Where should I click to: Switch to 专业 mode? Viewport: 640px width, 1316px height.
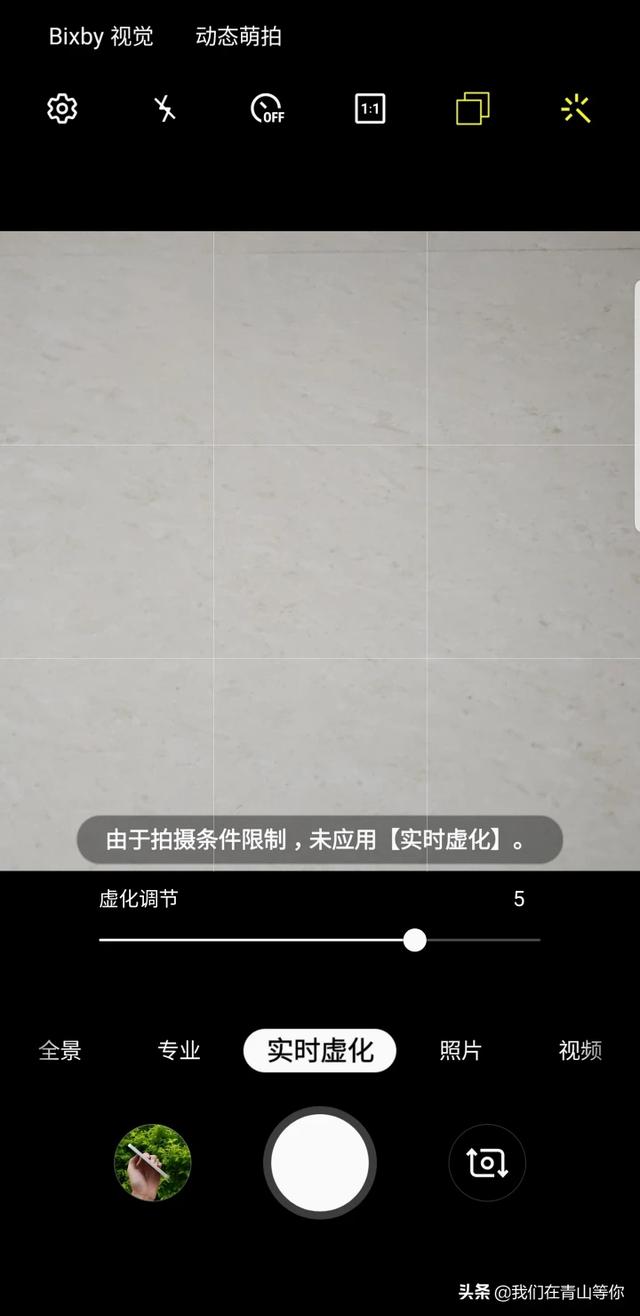(x=179, y=1051)
